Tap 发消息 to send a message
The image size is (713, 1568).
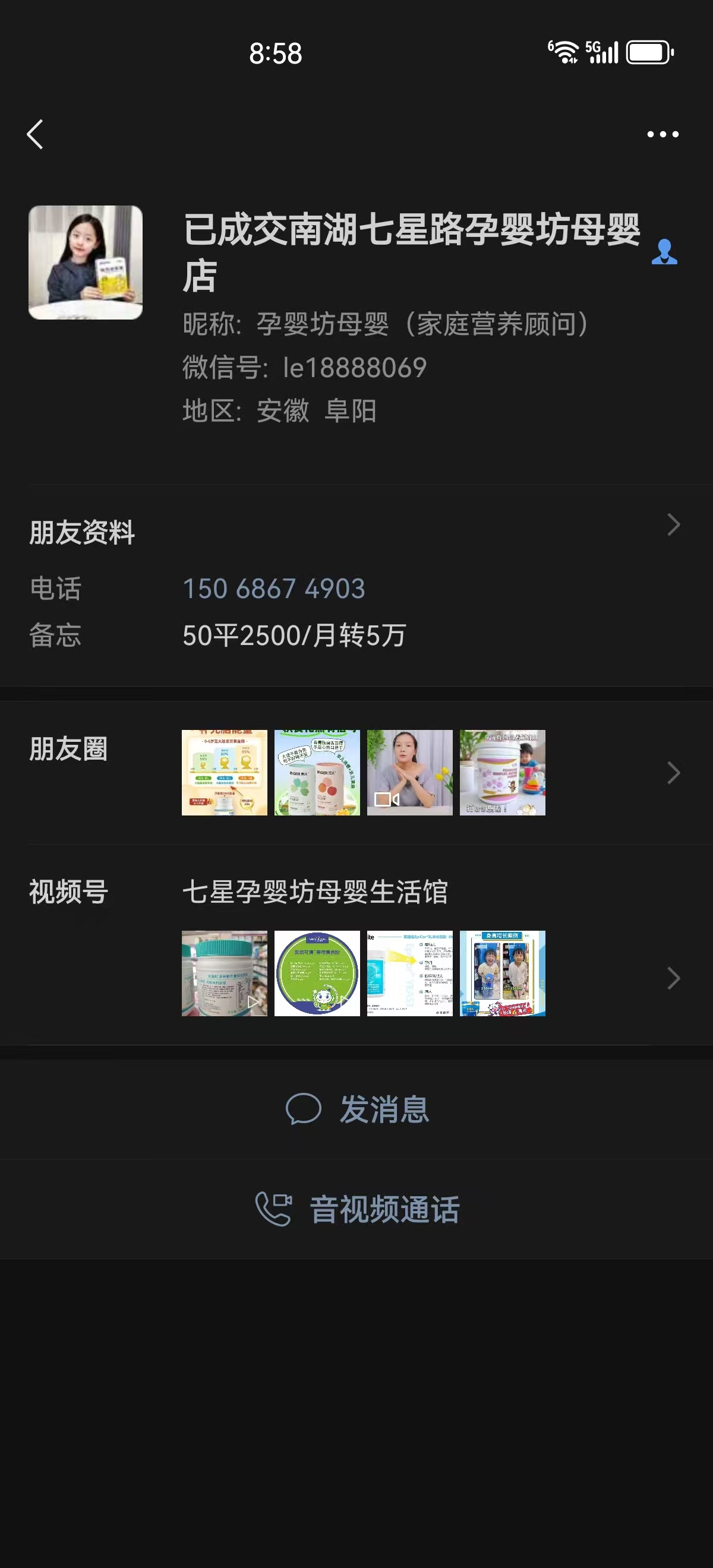click(x=357, y=1109)
